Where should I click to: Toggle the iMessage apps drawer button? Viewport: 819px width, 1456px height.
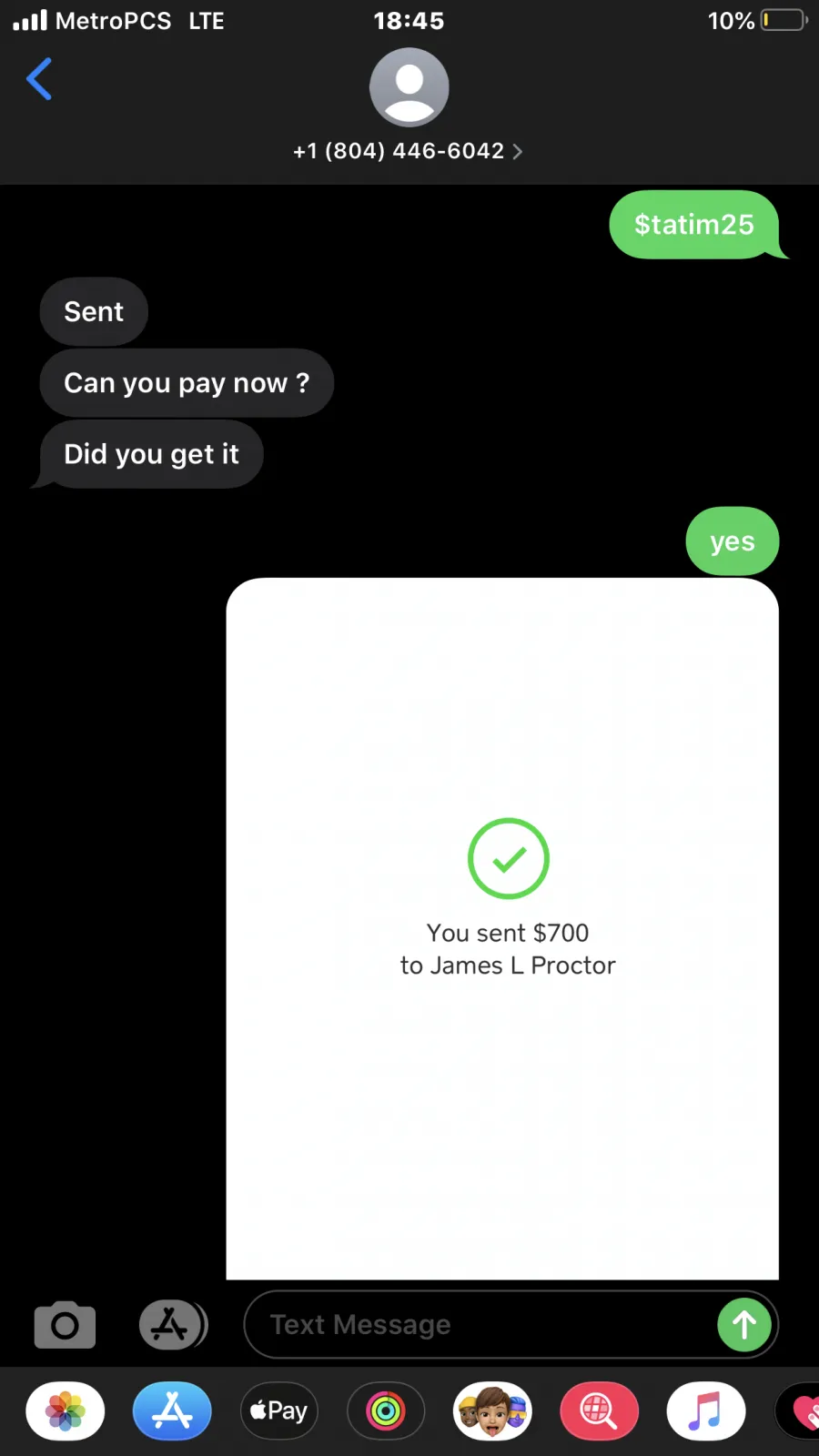pyautogui.click(x=173, y=1324)
